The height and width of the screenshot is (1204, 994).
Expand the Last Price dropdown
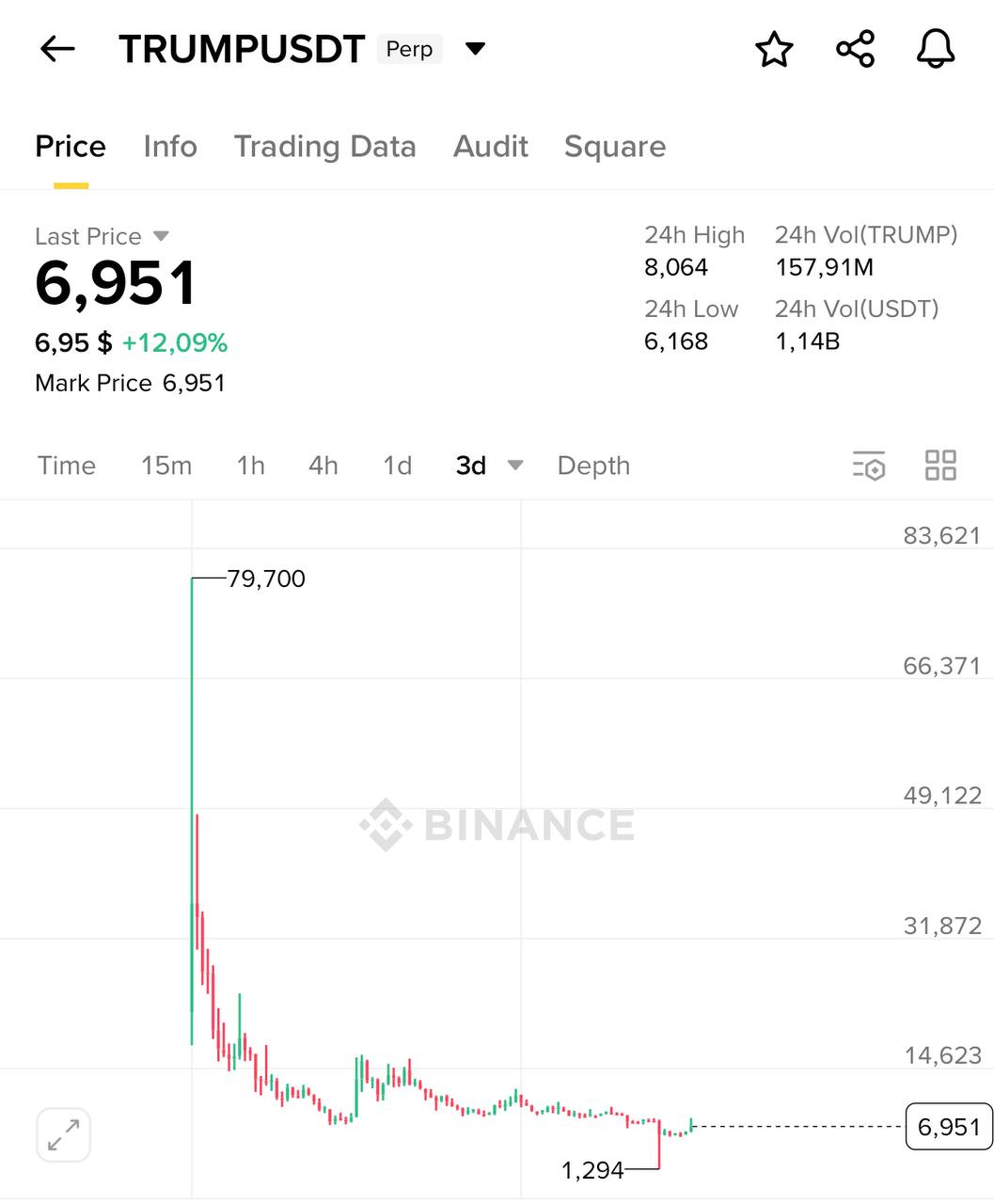(161, 236)
